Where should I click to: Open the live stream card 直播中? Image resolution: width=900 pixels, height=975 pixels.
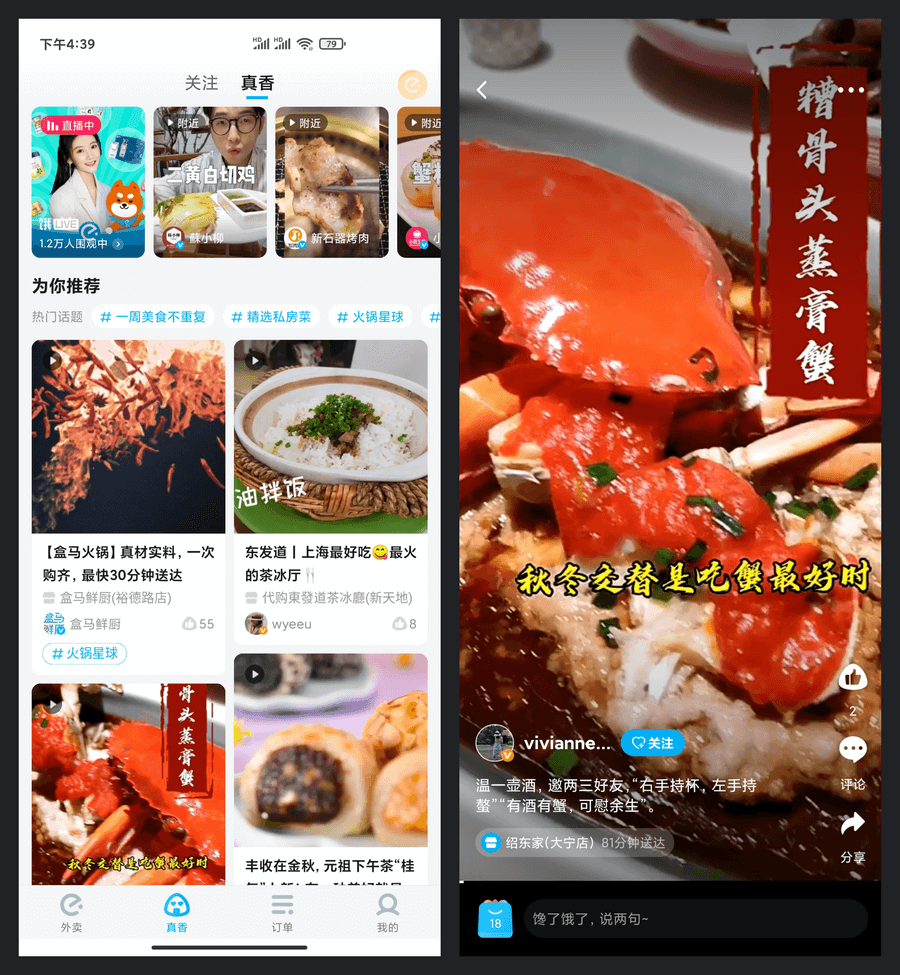coord(88,181)
